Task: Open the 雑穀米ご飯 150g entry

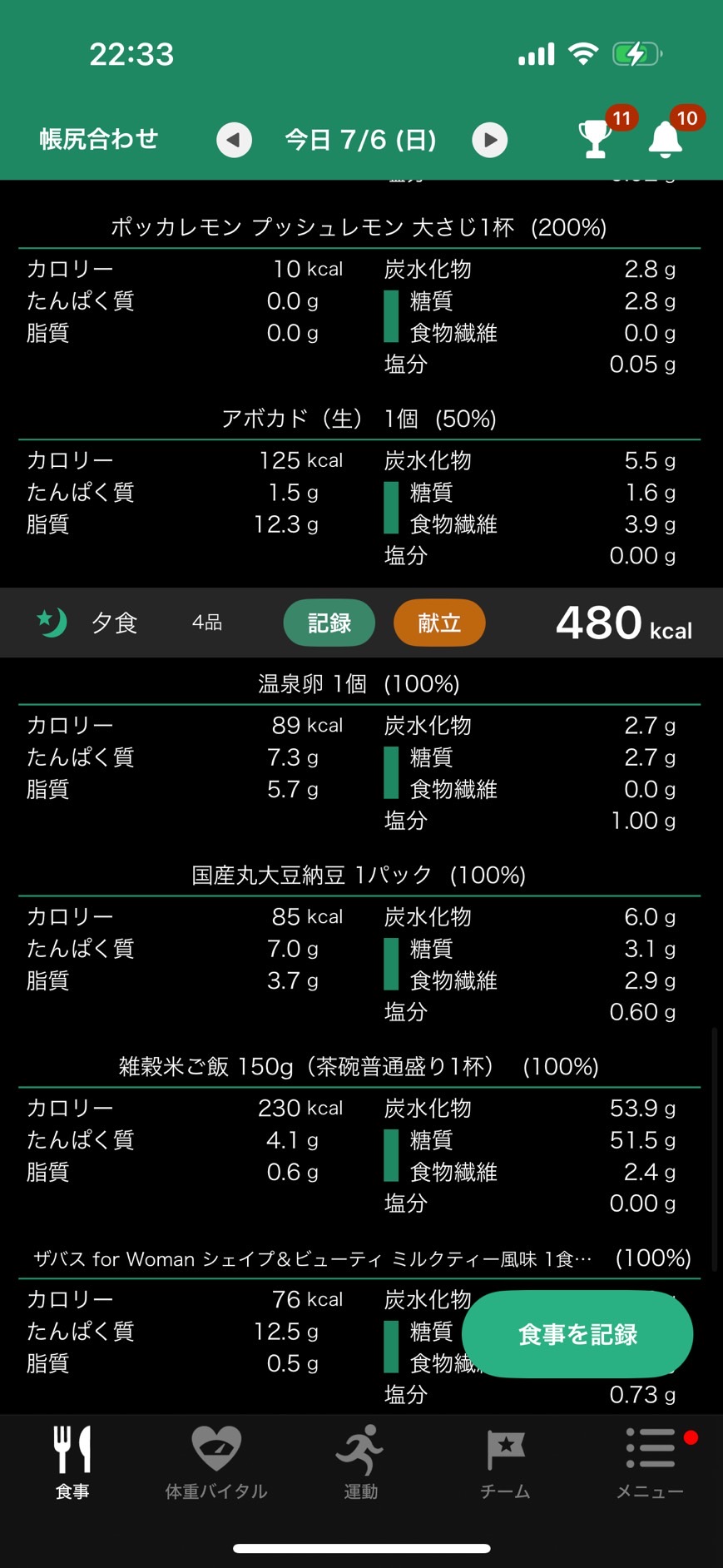Action: coord(359,1067)
